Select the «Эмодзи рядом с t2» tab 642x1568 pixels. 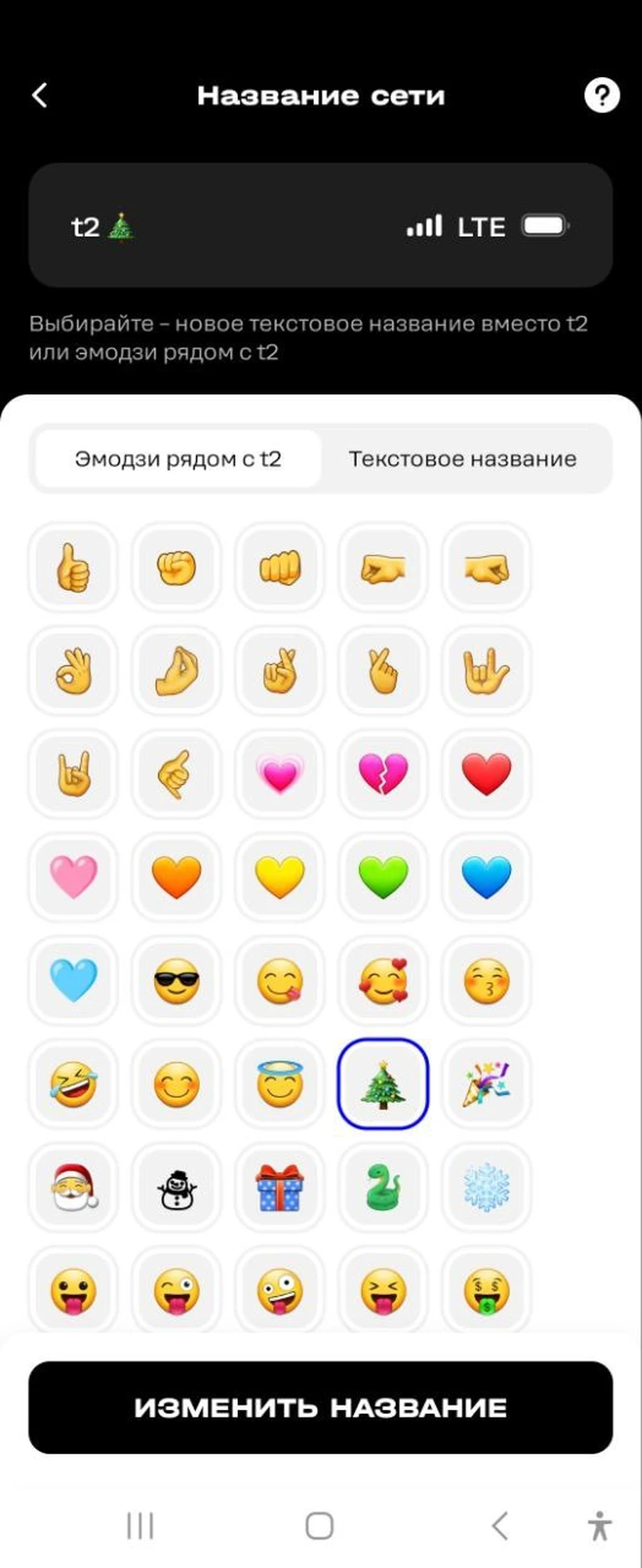tap(177, 459)
